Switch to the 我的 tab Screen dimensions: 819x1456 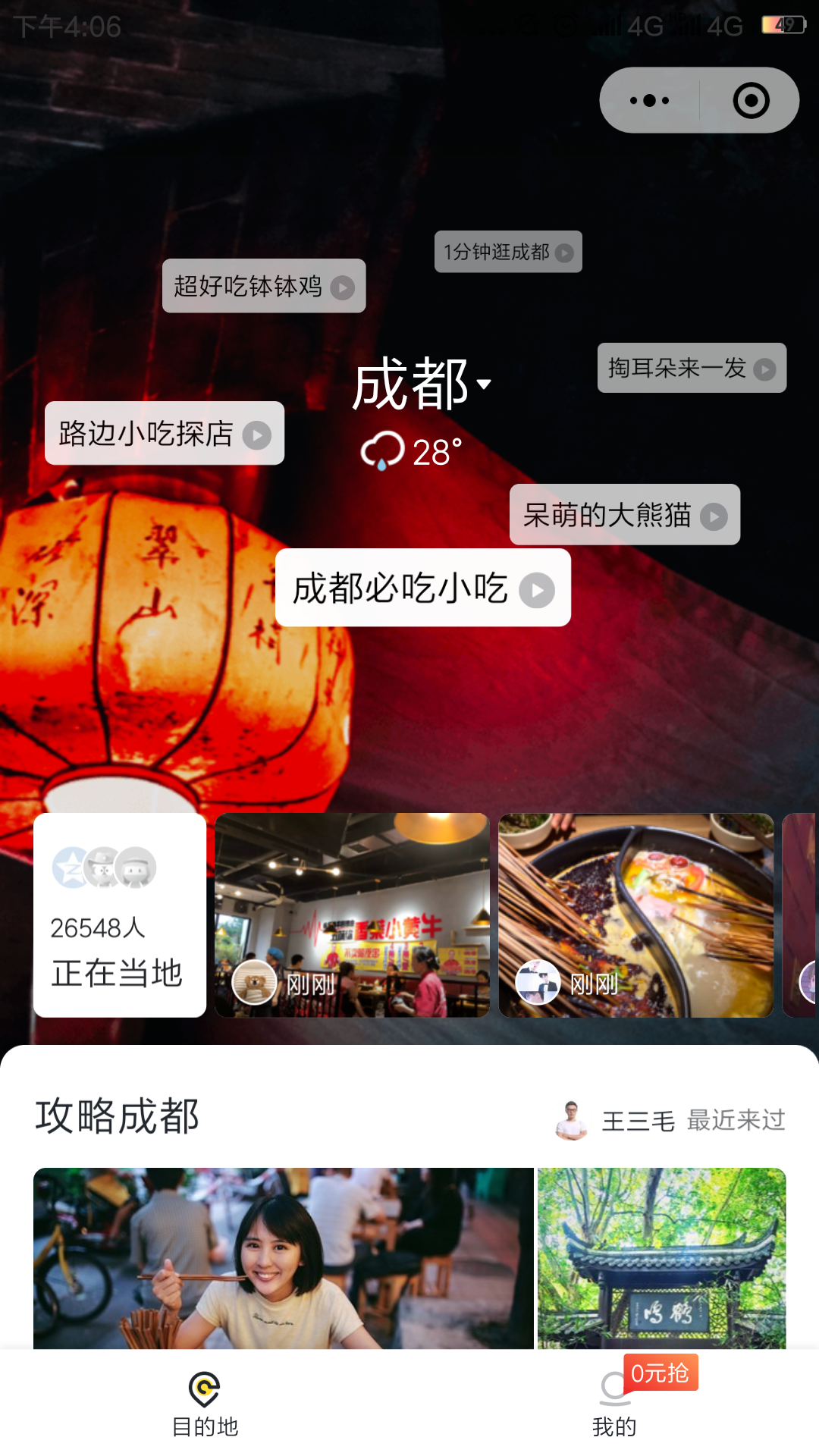614,1404
